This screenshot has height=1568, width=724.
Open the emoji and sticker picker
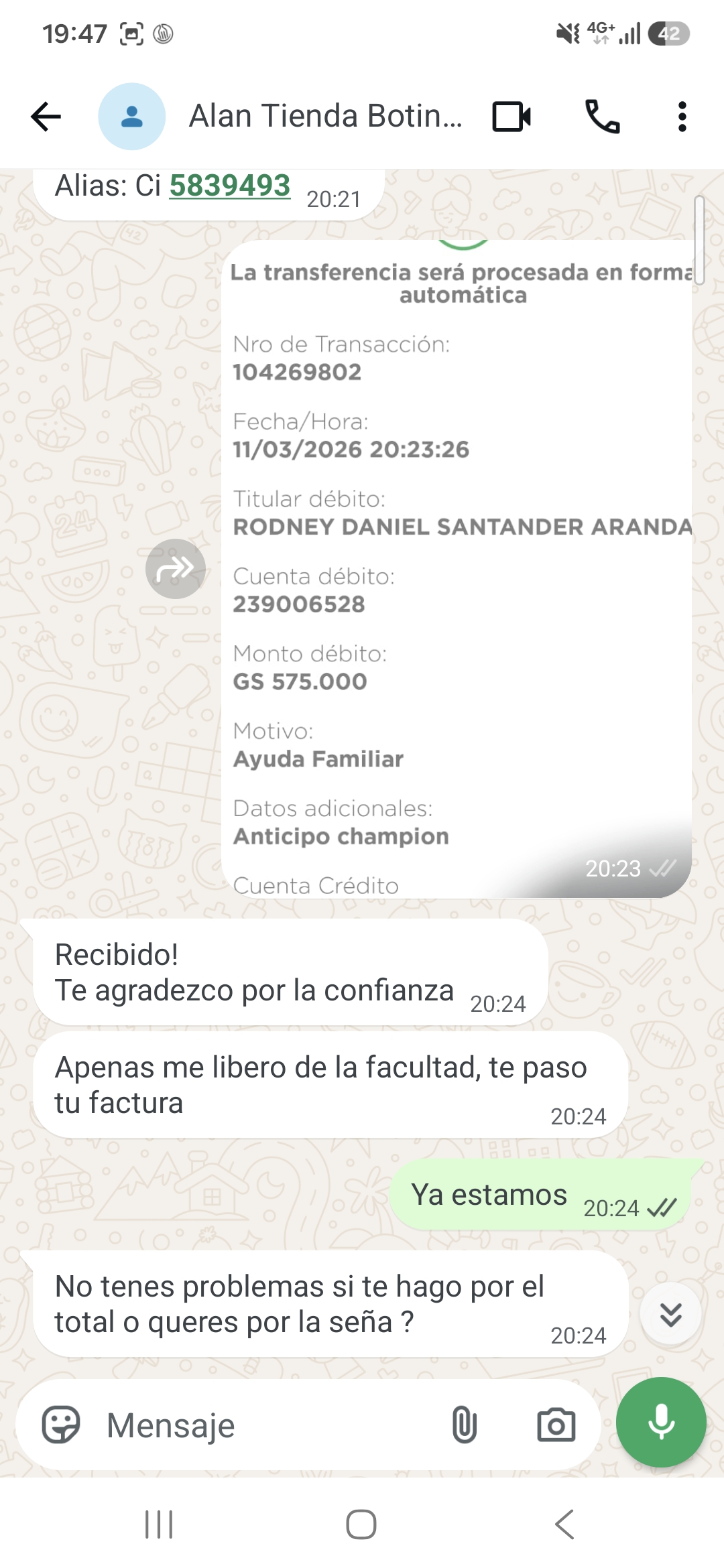pos(61,1424)
